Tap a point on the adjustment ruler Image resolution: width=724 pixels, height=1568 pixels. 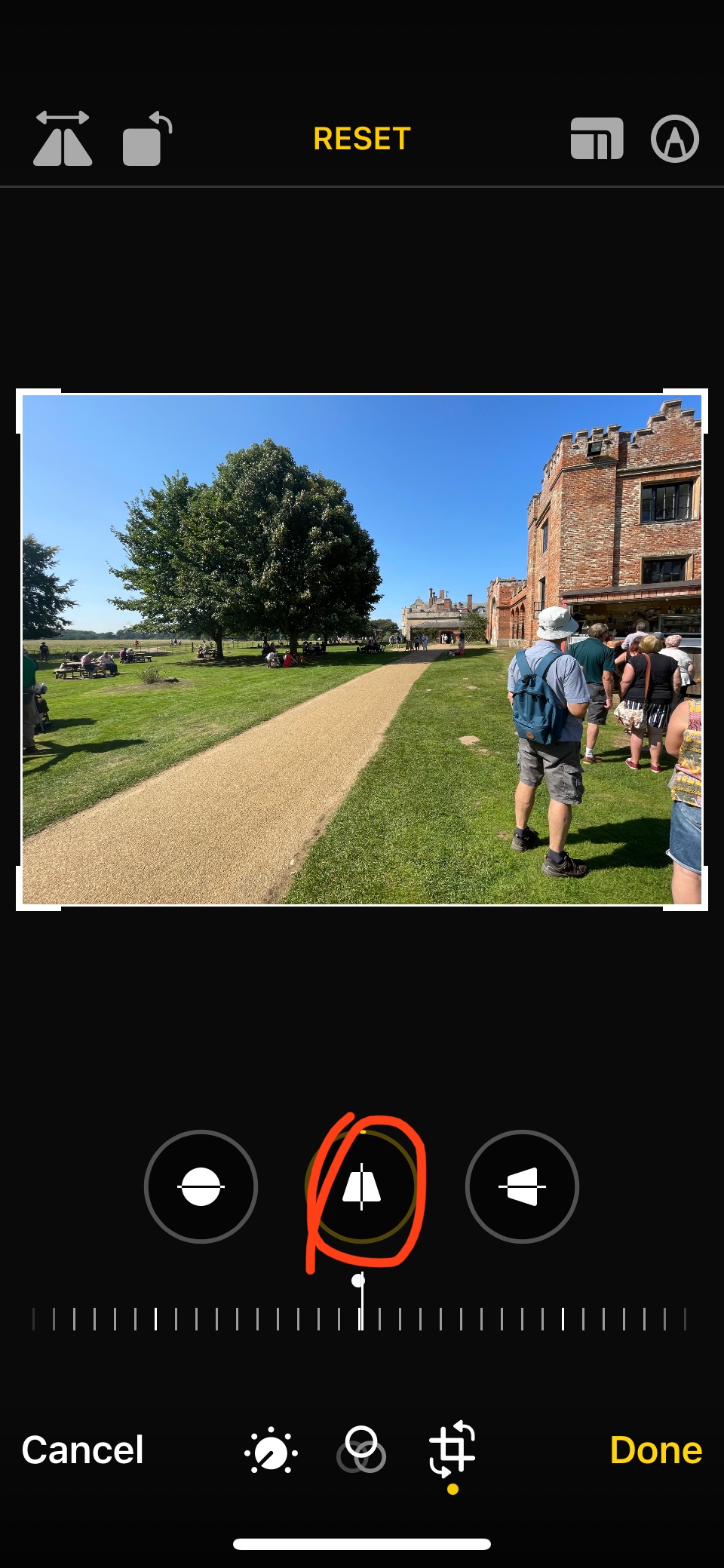pyautogui.click(x=460, y=1319)
